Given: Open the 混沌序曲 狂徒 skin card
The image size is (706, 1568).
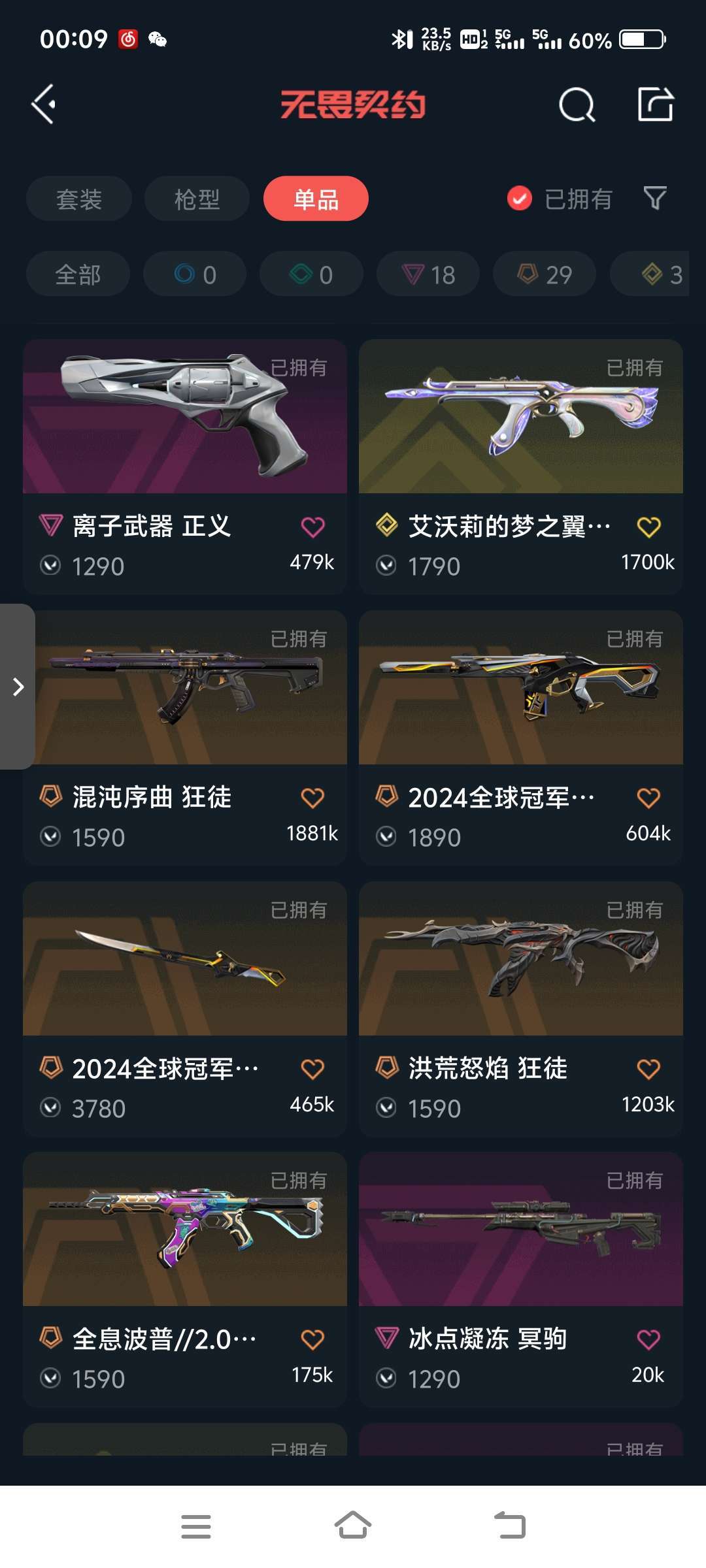Looking at the screenshot, I should [185, 737].
